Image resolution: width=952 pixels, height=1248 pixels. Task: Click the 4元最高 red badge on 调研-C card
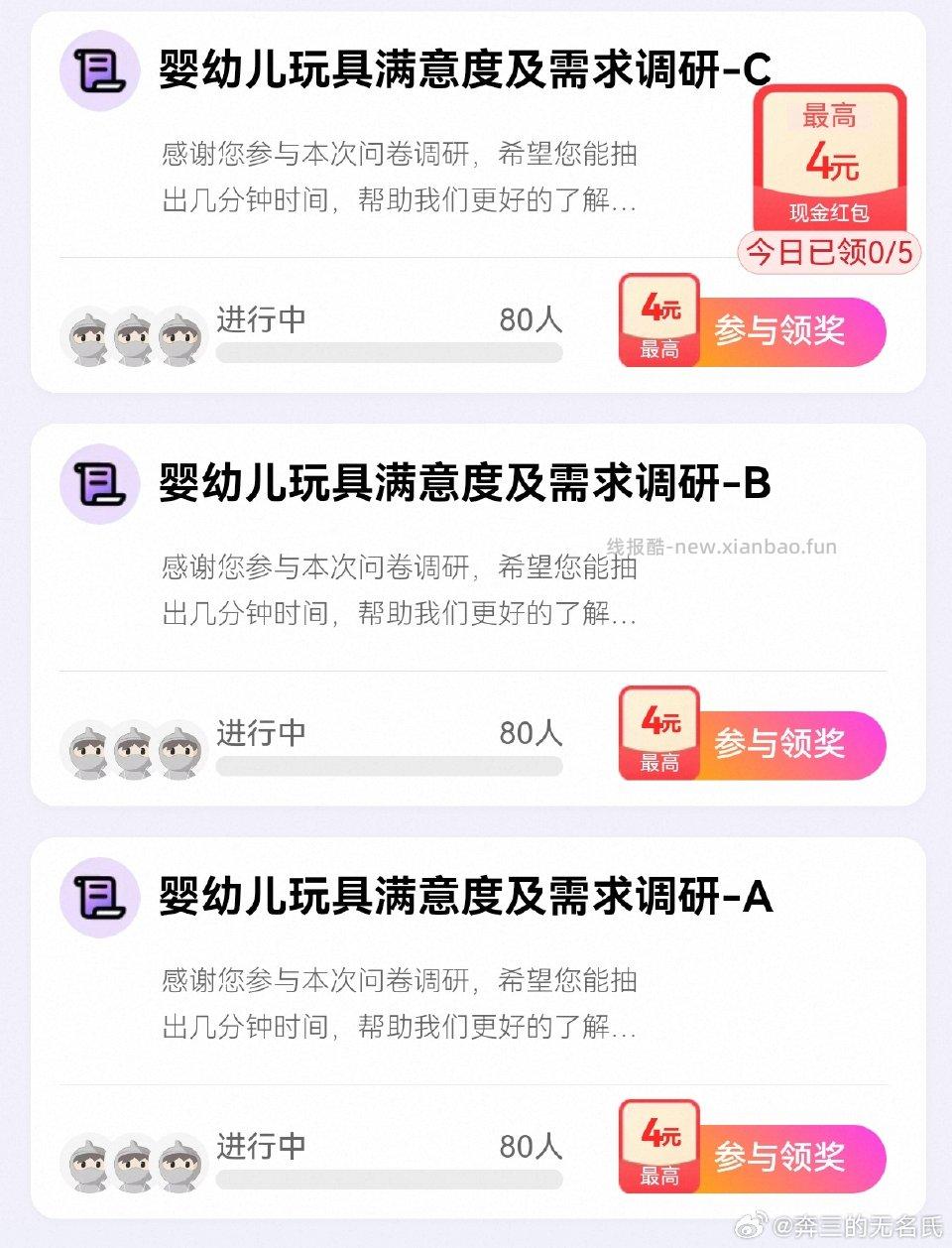click(x=660, y=319)
